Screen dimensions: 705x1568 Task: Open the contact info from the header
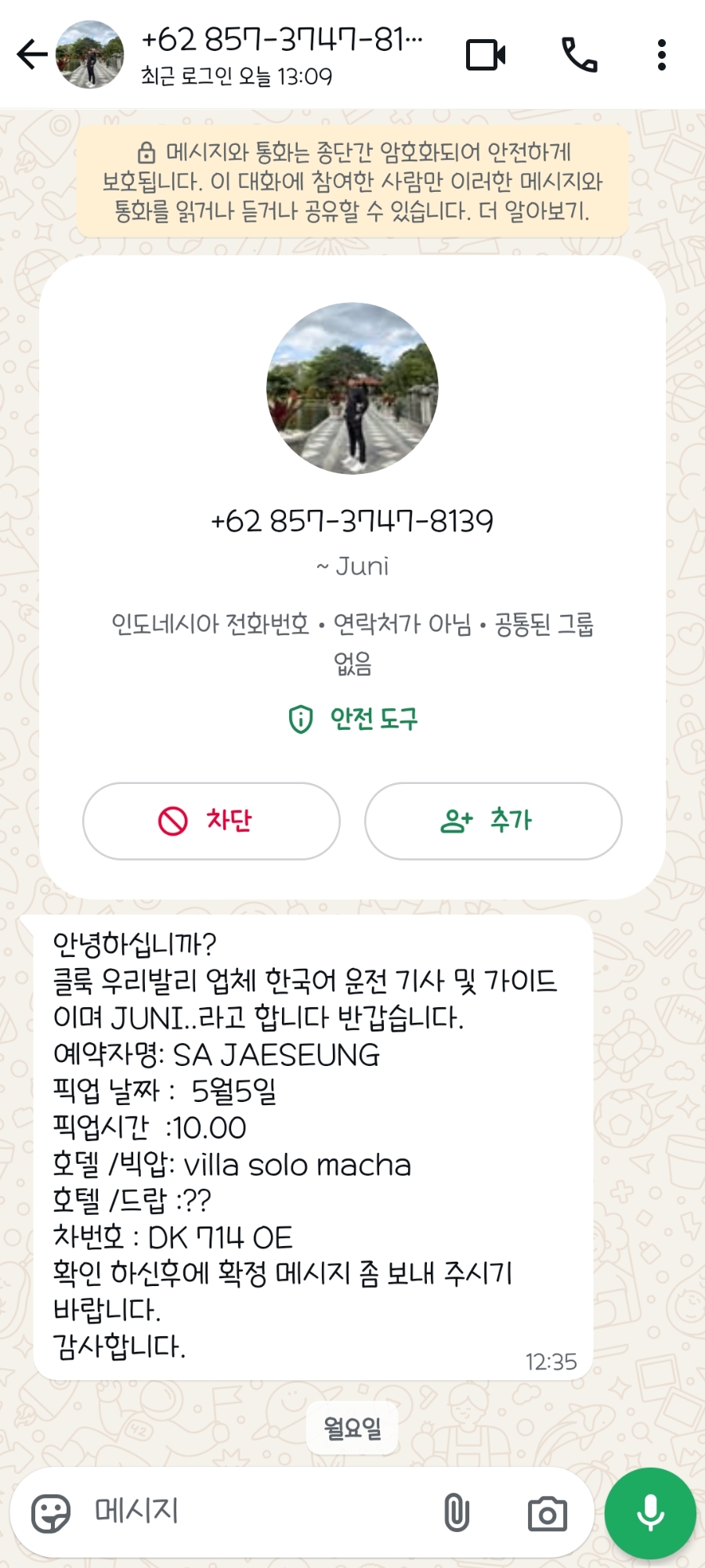click(282, 55)
